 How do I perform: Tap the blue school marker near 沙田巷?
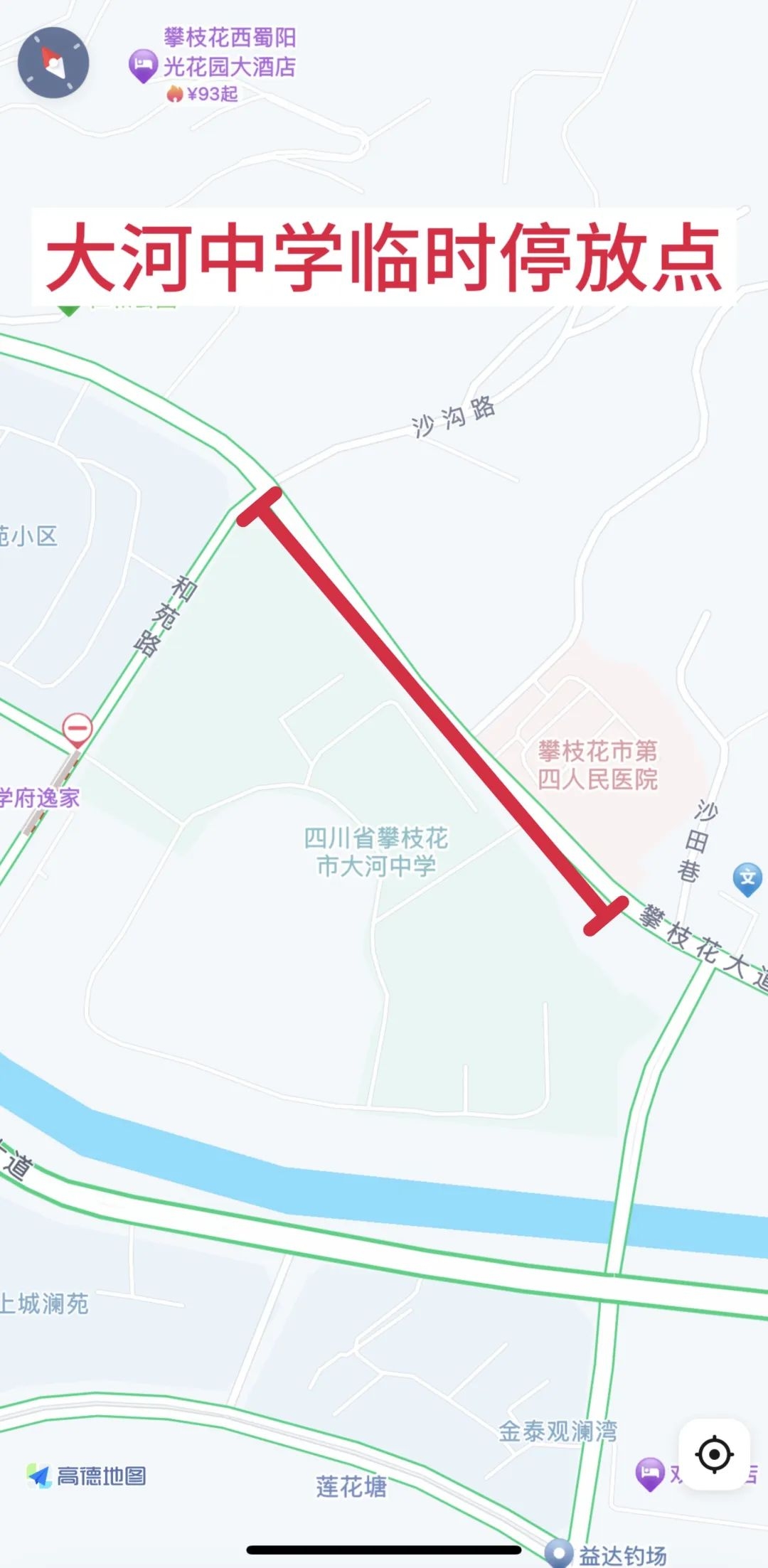[747, 877]
